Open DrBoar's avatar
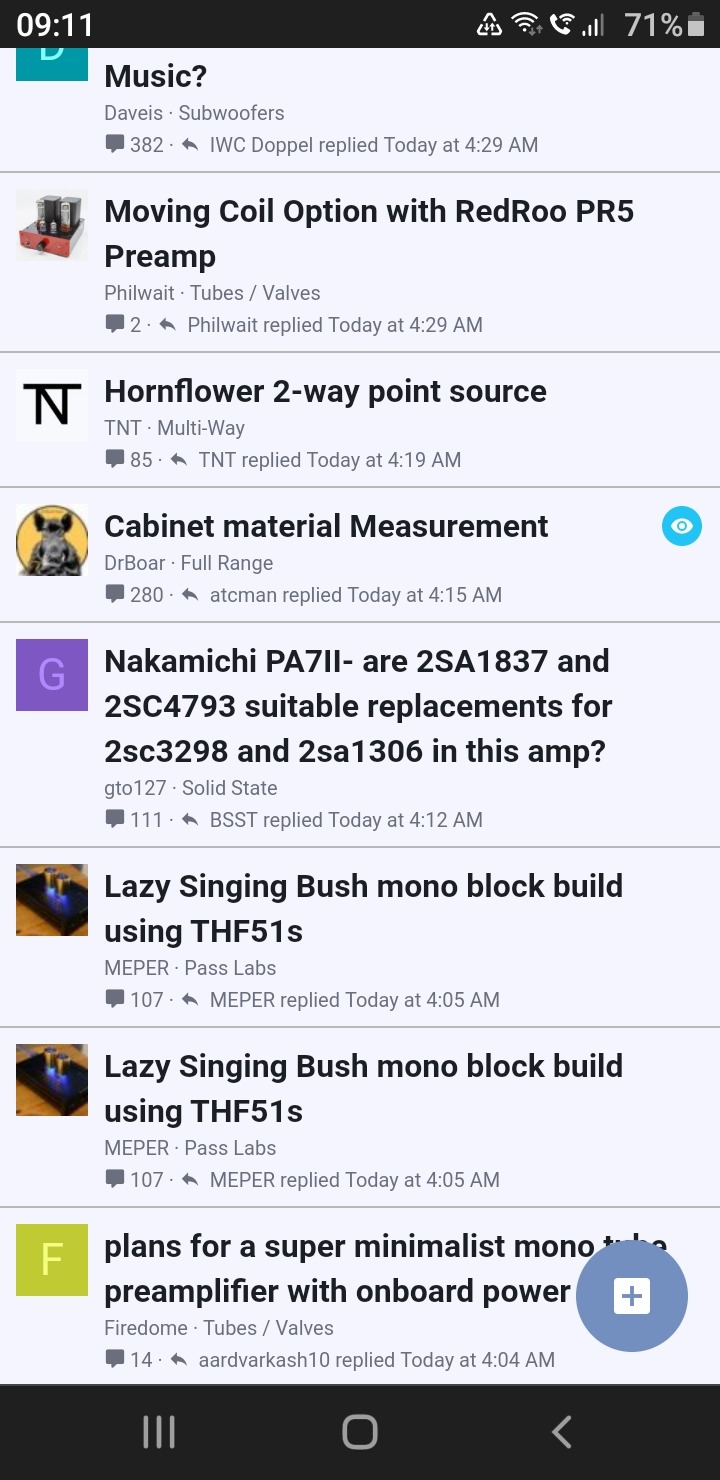The height and width of the screenshot is (1480, 720). [52, 540]
